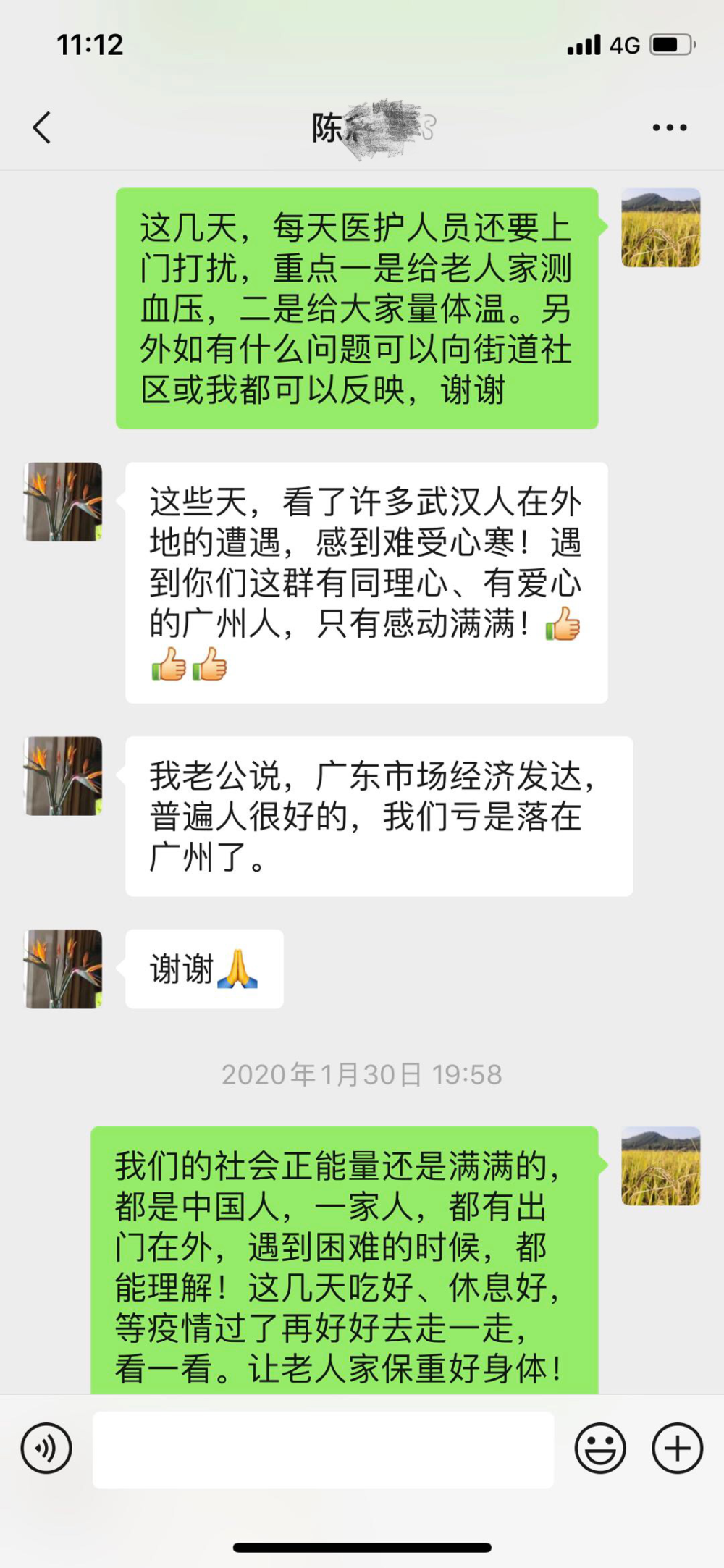Open rice field avatar beside 我们的社会 message
Screen dimensions: 724x1568
(660, 1166)
